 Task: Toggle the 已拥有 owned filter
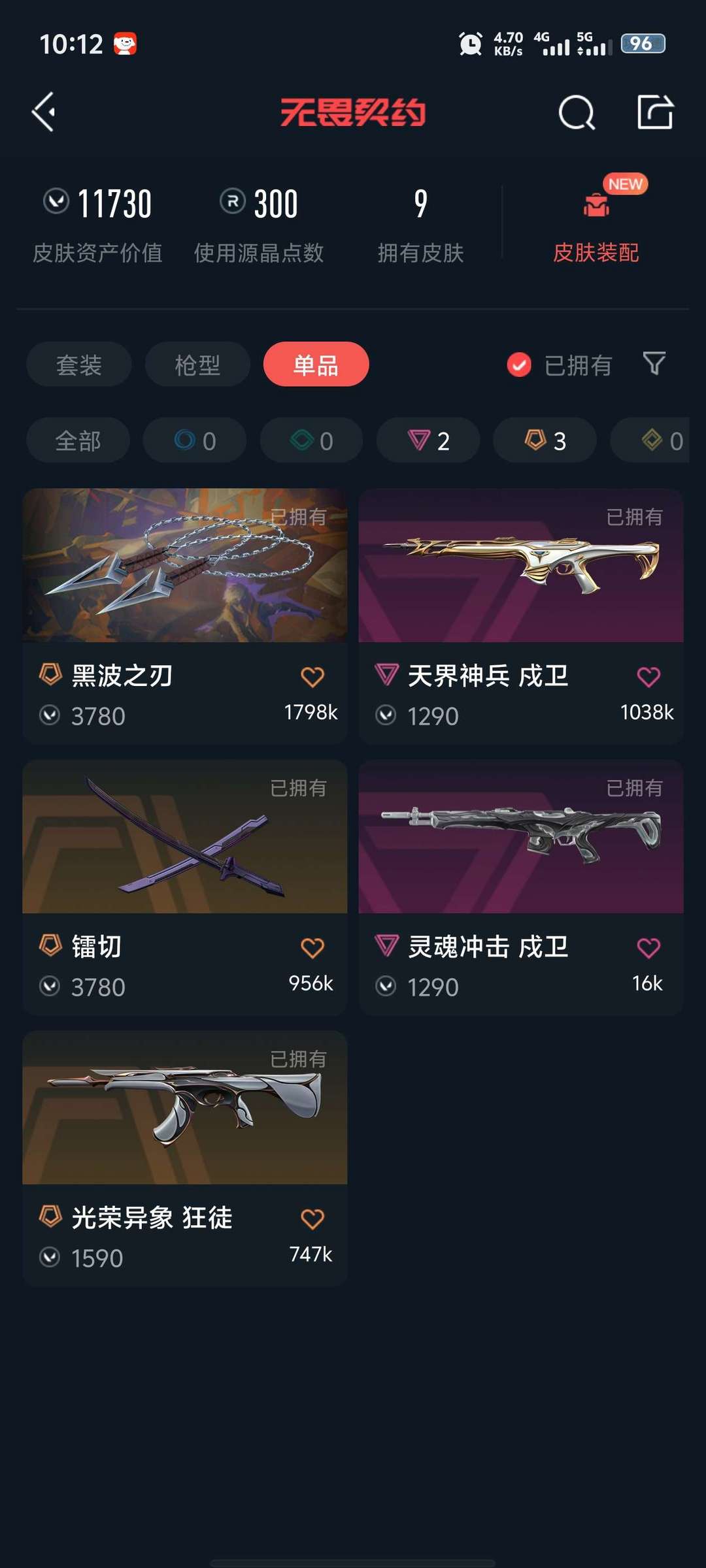[560, 365]
